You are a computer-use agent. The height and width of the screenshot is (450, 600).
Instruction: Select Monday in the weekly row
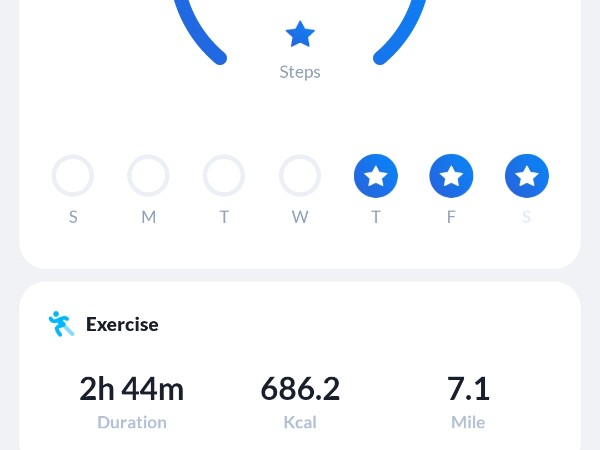[149, 176]
